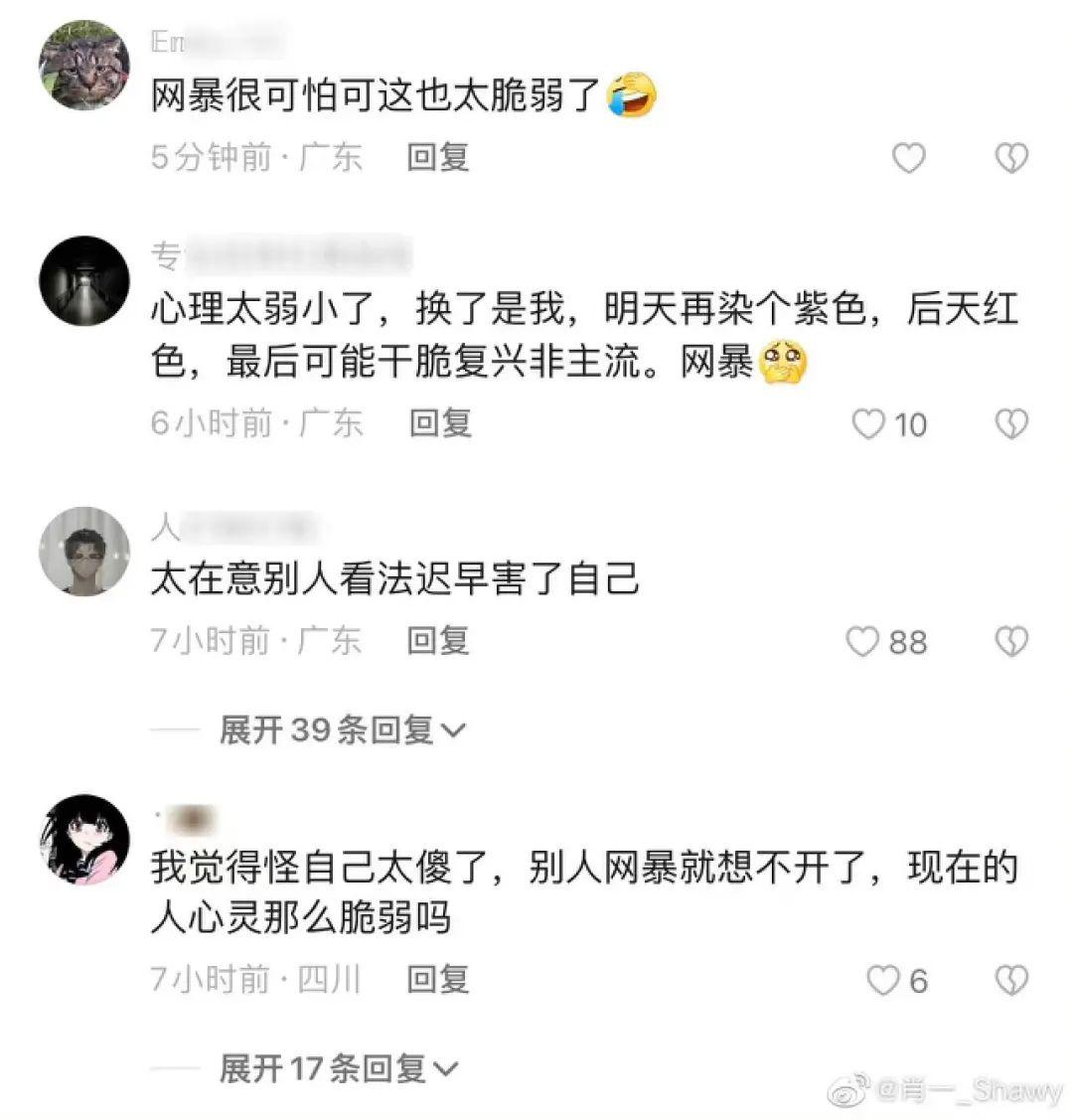Toggle the like heart showing 6 likes
1073x1120 pixels.
tap(881, 981)
